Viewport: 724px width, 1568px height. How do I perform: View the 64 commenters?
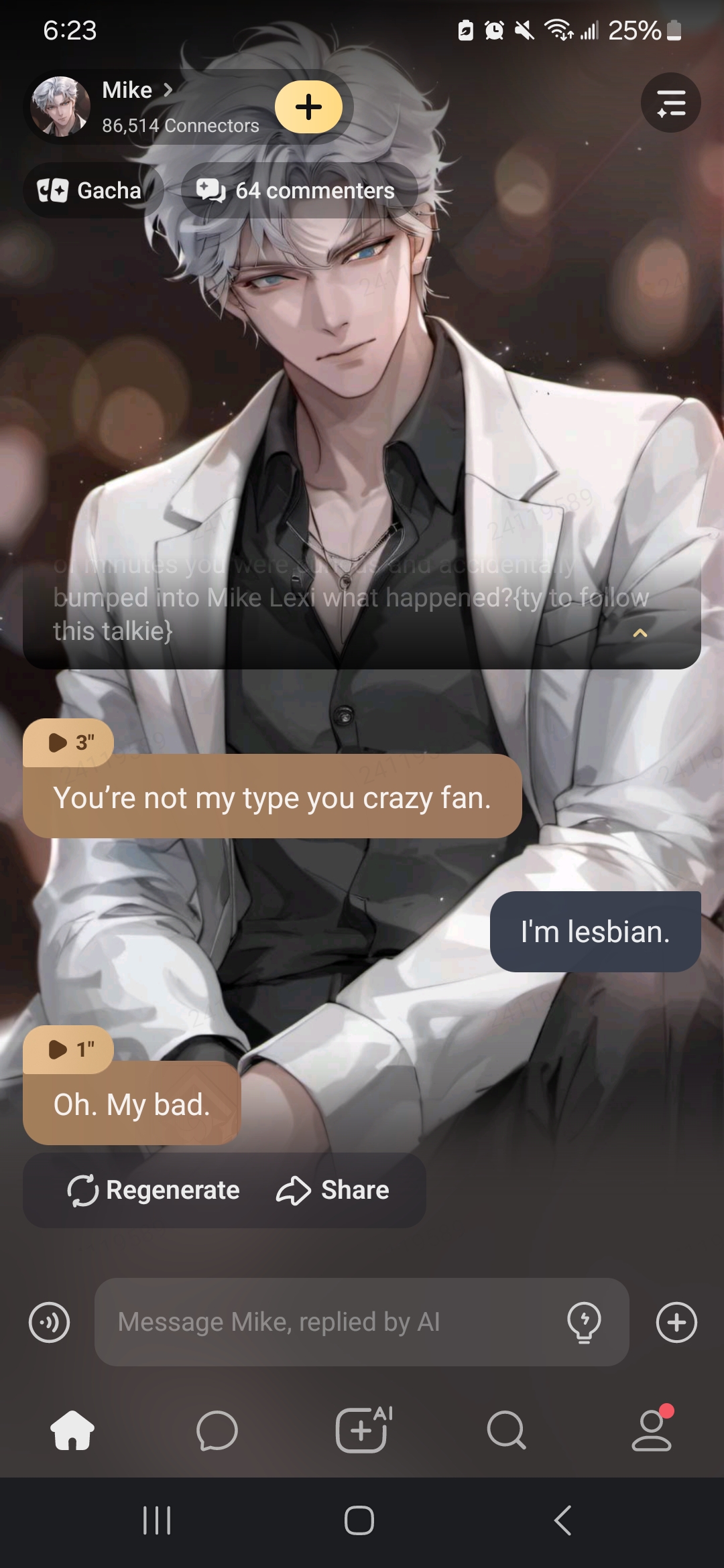coord(298,191)
